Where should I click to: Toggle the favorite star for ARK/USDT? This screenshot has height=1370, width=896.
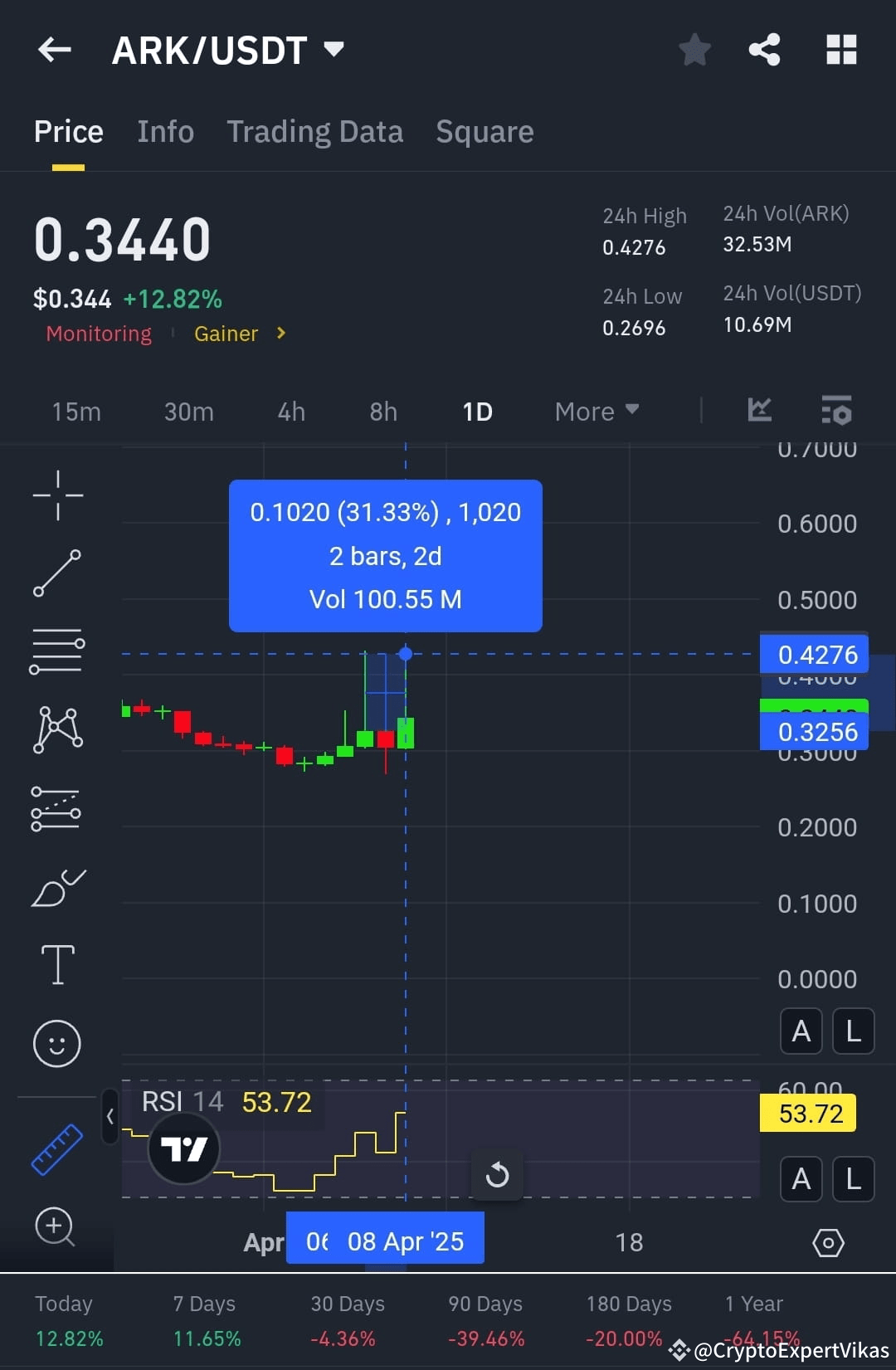pos(694,49)
